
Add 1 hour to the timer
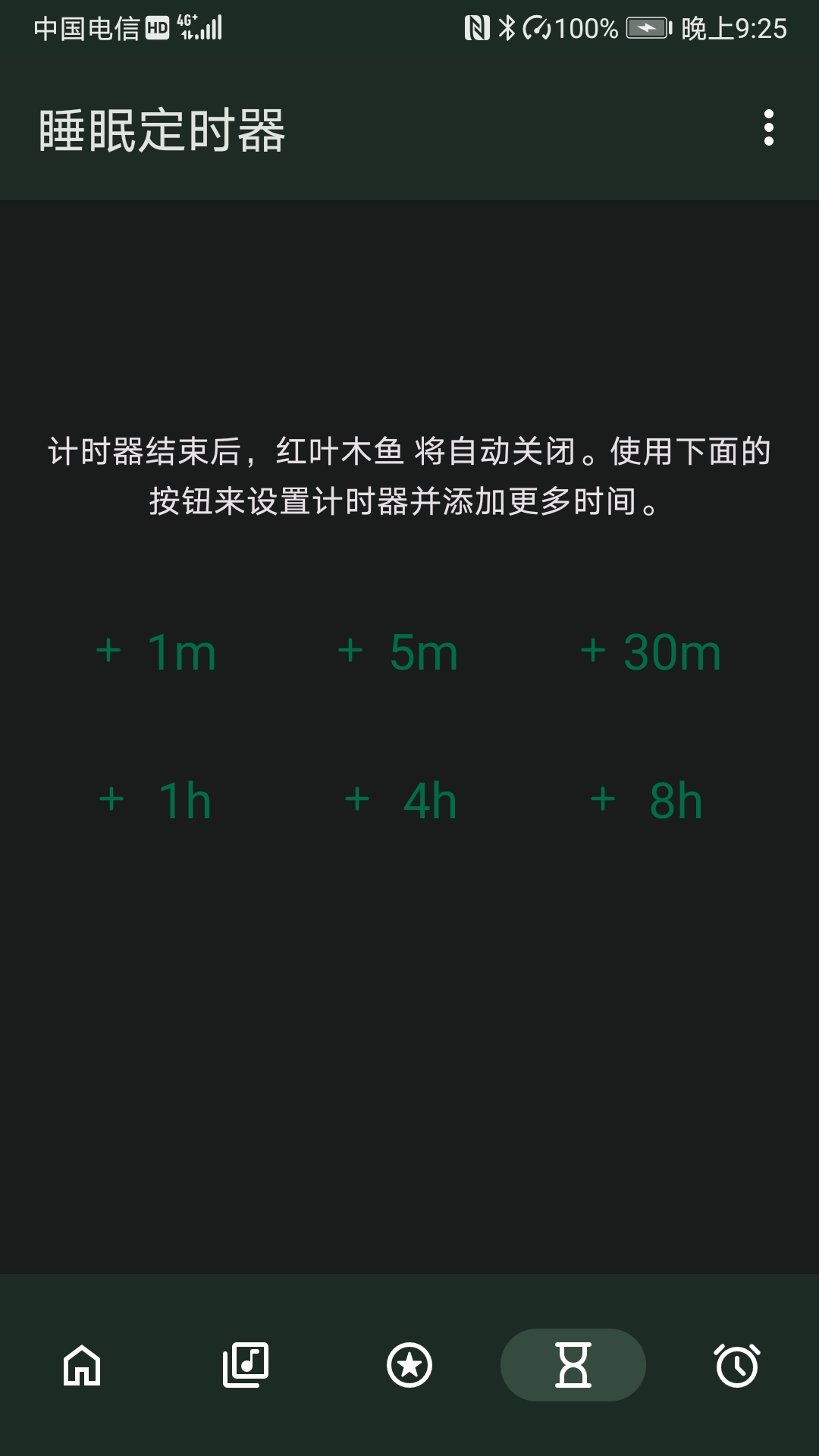pos(155,799)
